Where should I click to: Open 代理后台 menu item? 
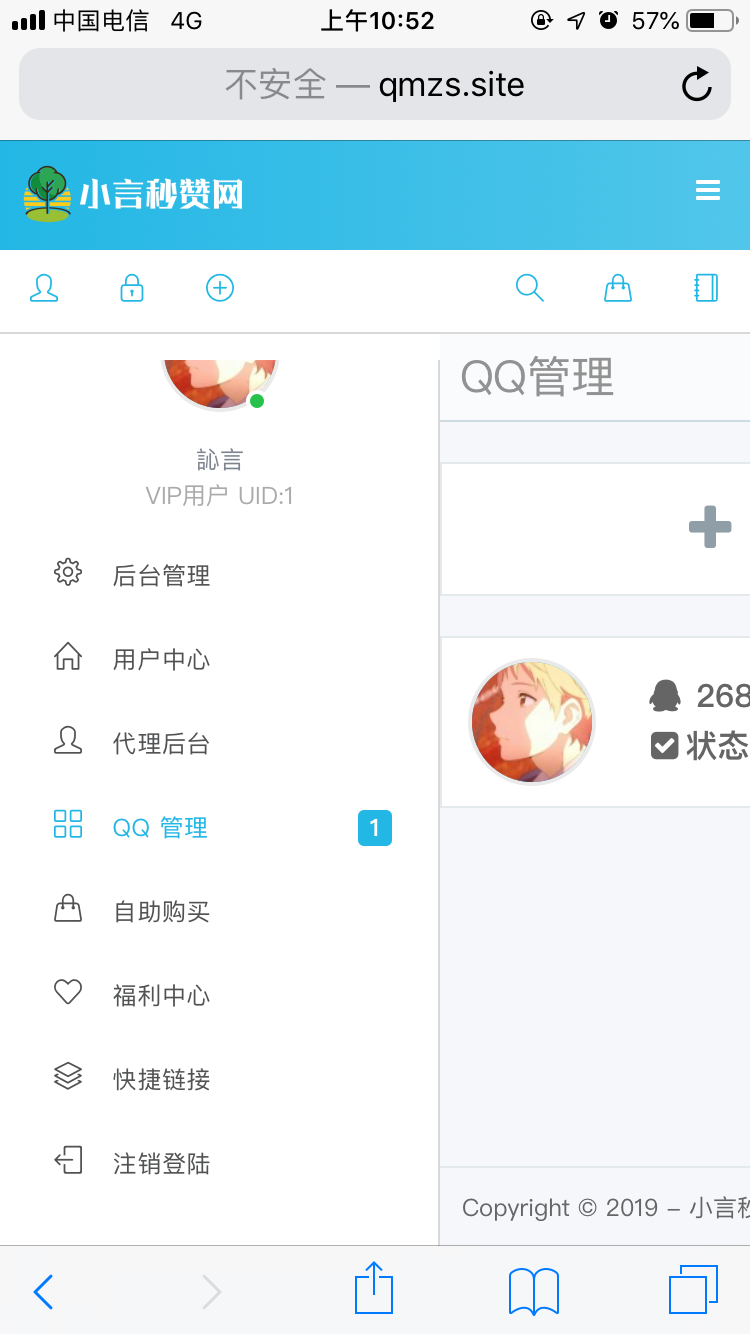[x=161, y=744]
